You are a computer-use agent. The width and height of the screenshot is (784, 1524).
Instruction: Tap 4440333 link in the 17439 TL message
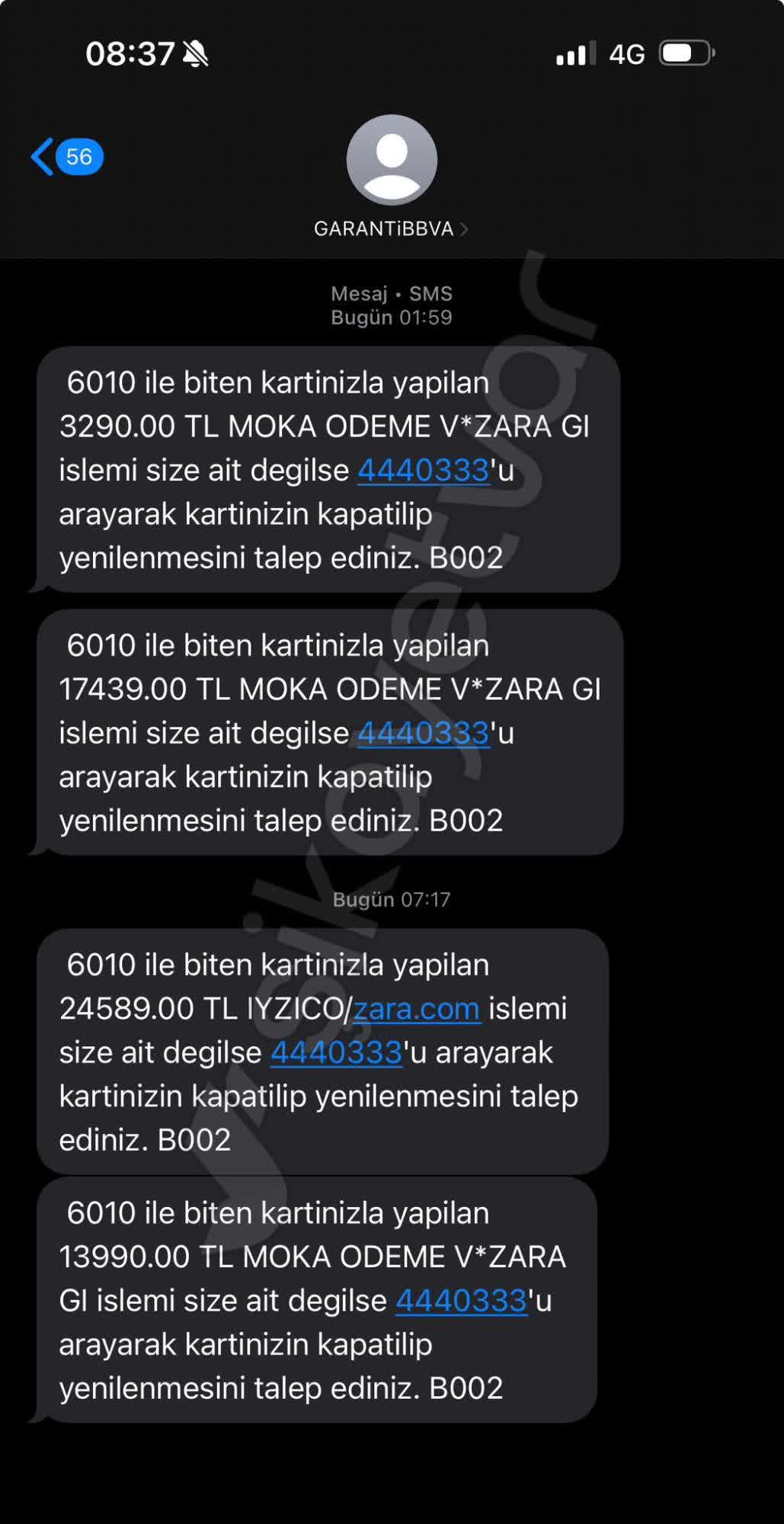coord(421,733)
